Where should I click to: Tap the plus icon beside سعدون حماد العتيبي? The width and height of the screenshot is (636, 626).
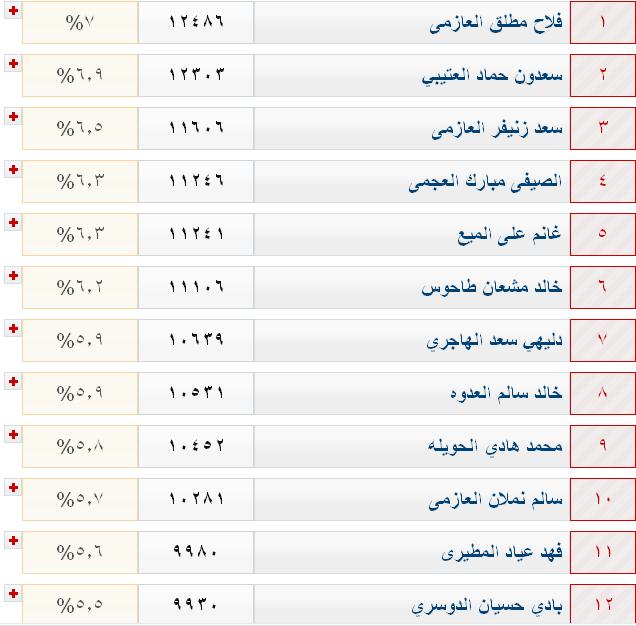click(x=13, y=64)
